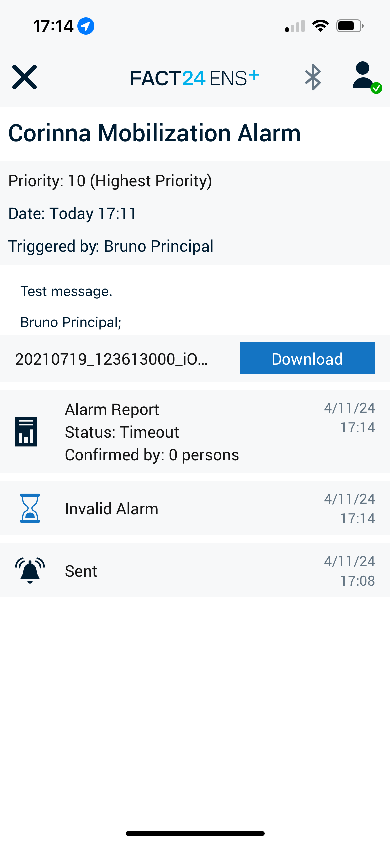
Task: Close the alarm details screen
Action: pyautogui.click(x=25, y=77)
